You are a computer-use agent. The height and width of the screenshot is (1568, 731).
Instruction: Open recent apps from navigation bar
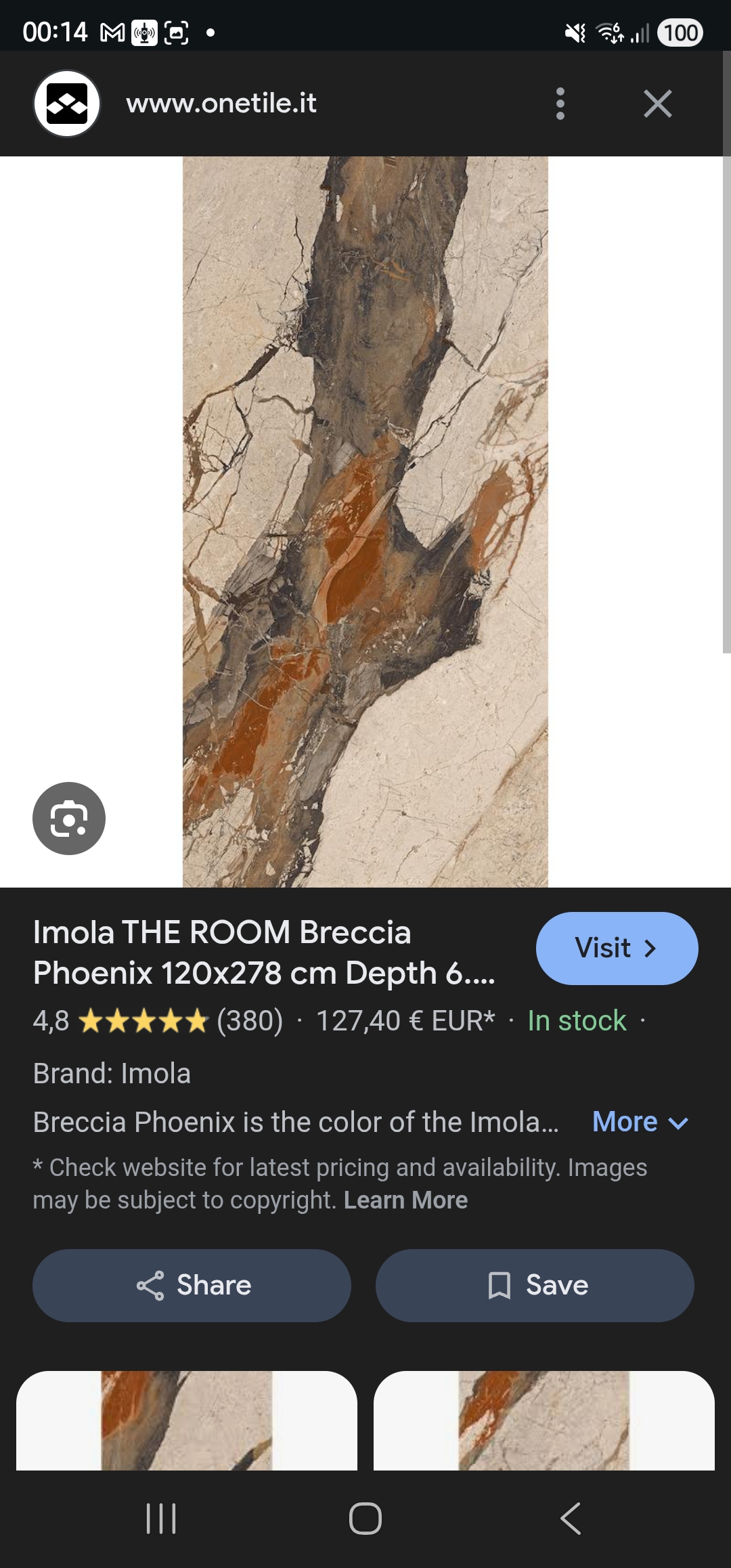[x=161, y=1518]
